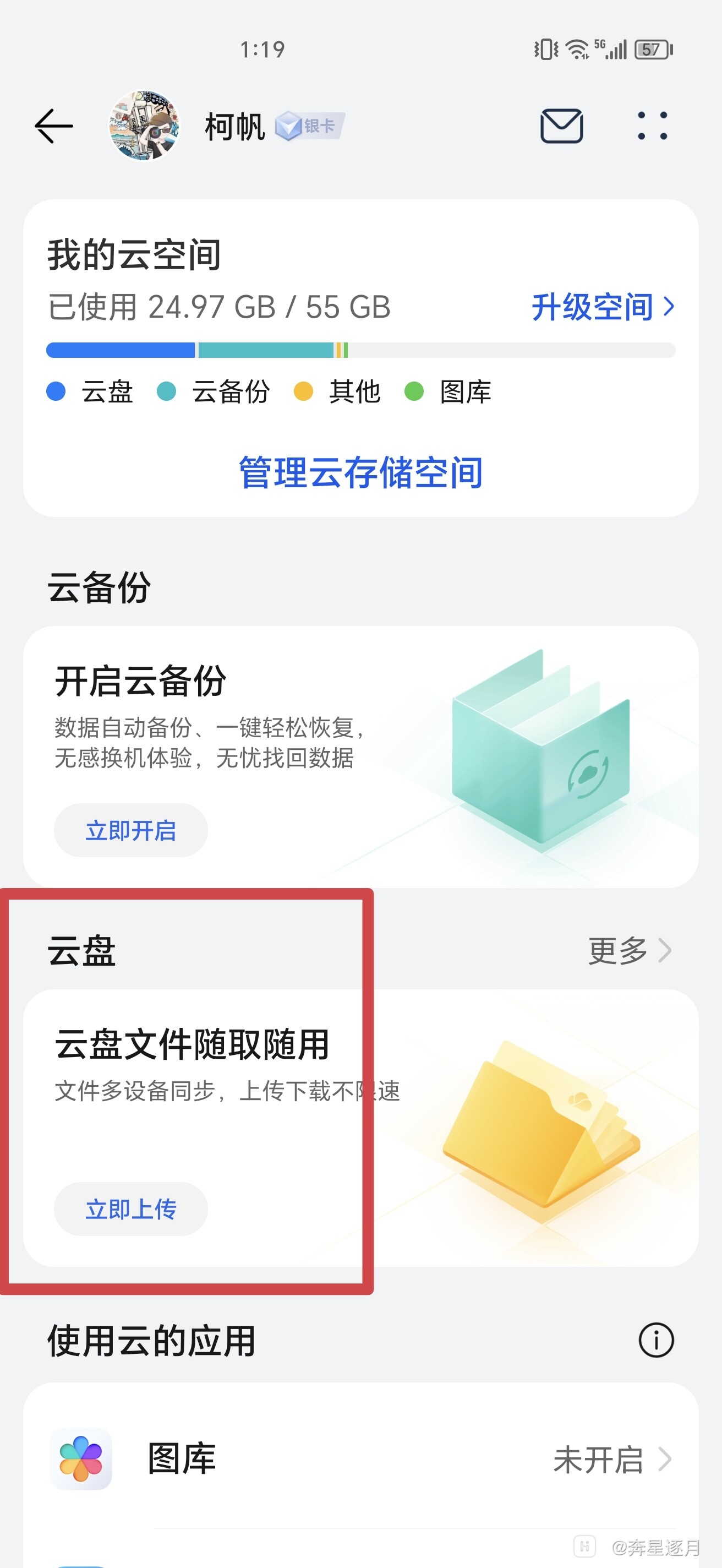722x1568 pixels.
Task: Open the four-dot more options menu
Action: pos(652,126)
